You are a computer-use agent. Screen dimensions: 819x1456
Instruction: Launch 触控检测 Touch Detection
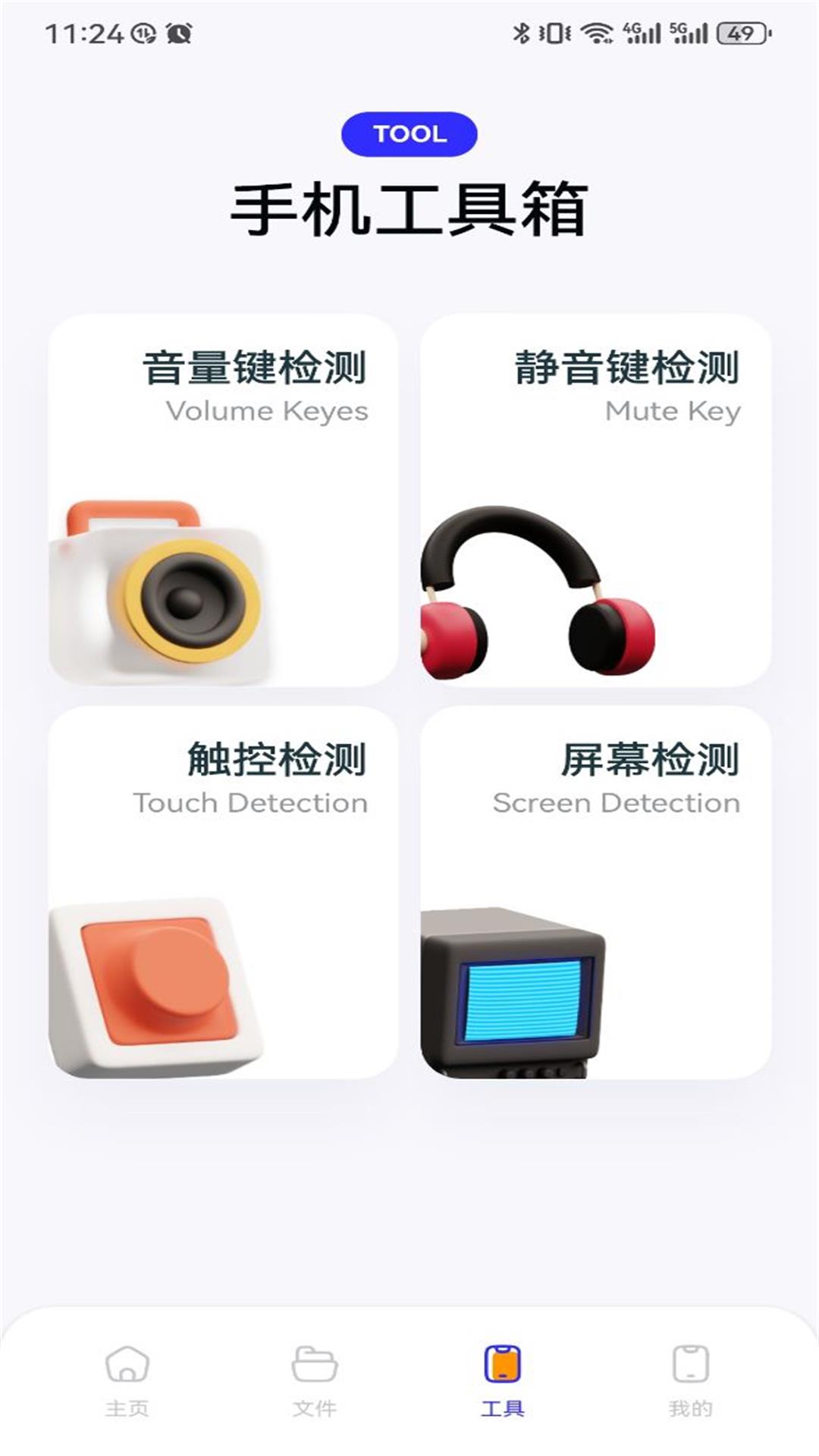[x=223, y=893]
